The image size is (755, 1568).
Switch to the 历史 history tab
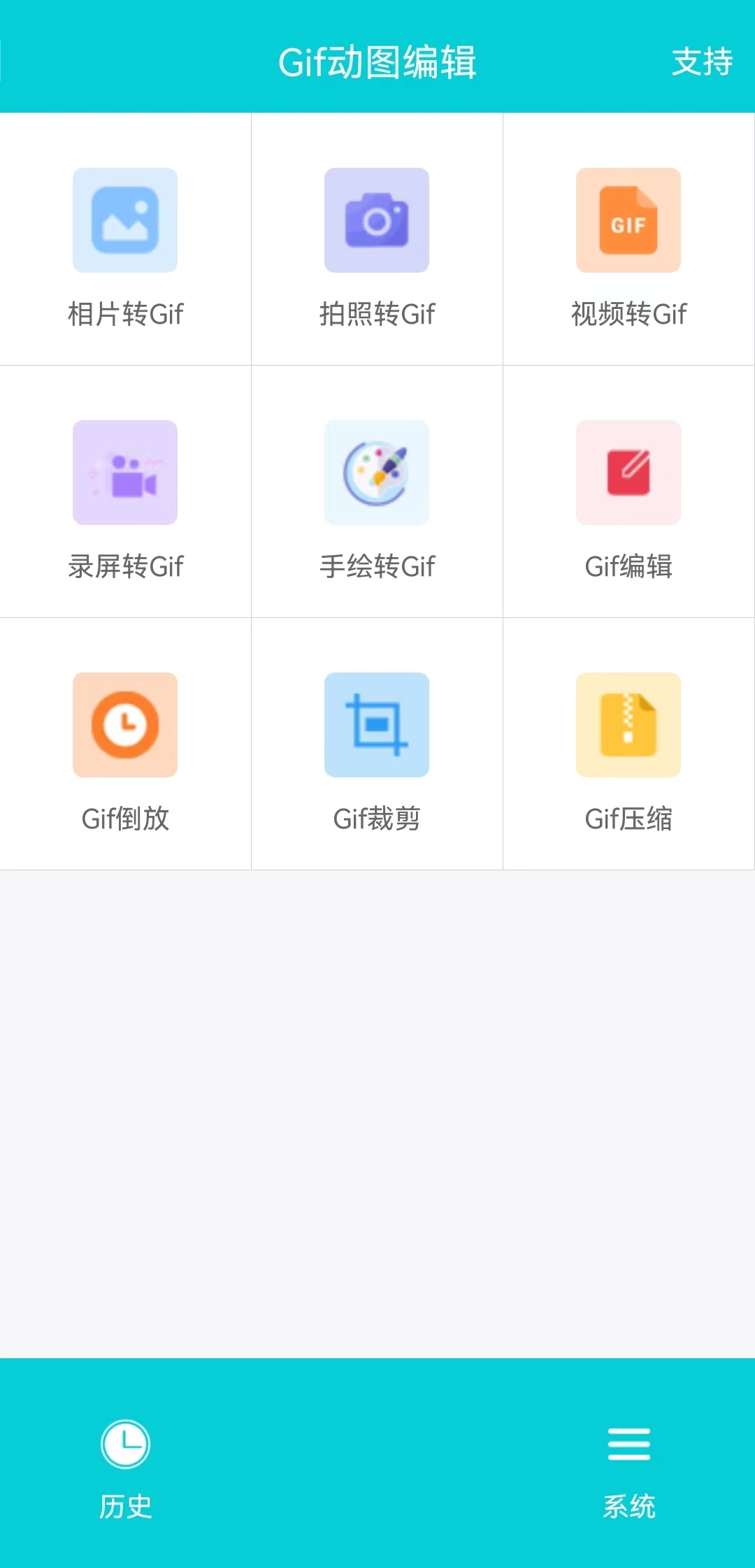[125, 1462]
